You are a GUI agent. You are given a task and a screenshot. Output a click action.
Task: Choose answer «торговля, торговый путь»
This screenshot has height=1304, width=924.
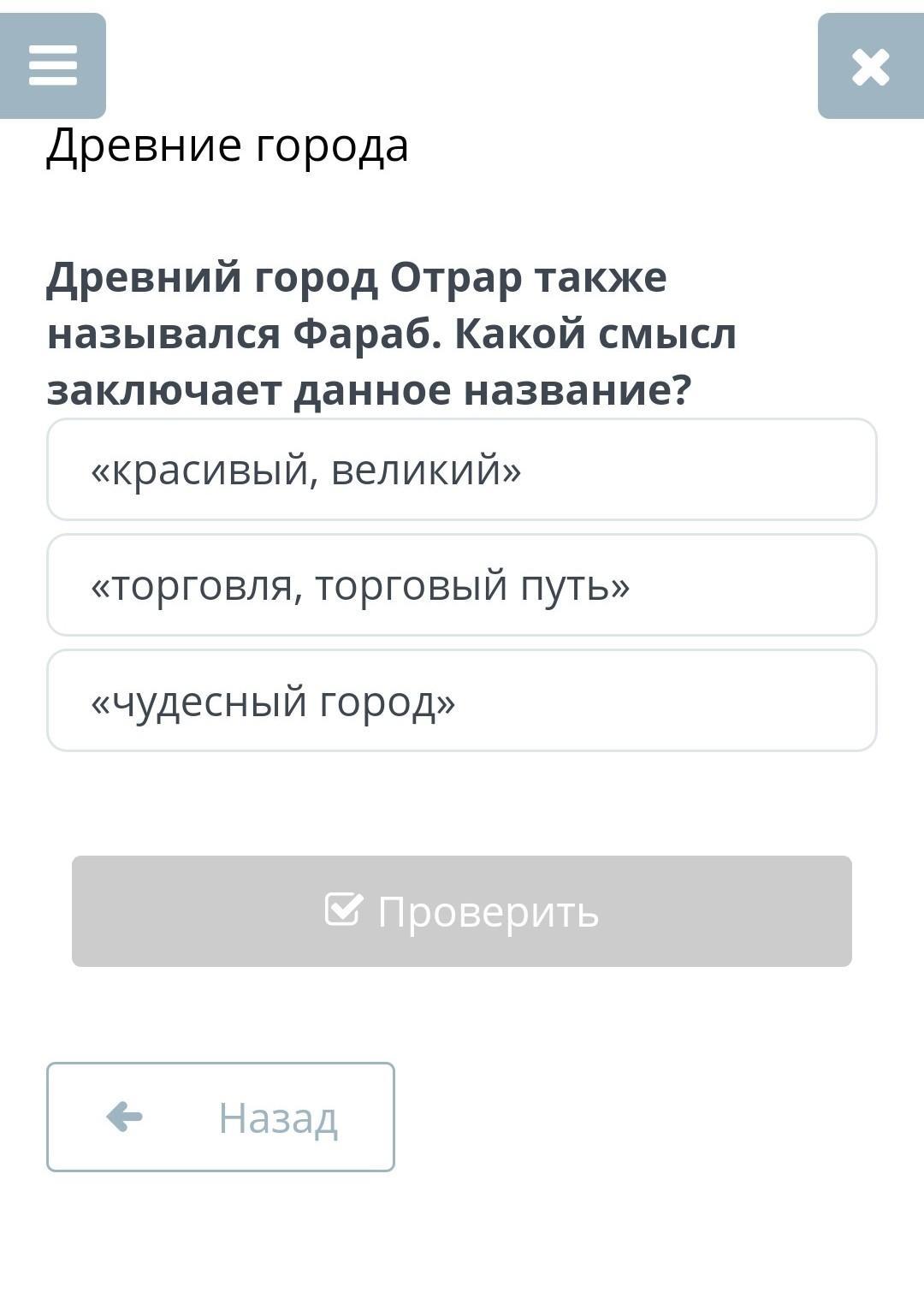462,585
